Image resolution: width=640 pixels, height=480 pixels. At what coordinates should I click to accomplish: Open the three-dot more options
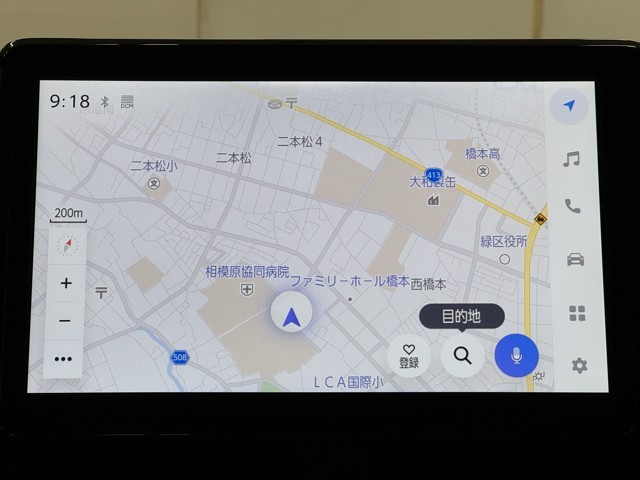65,359
